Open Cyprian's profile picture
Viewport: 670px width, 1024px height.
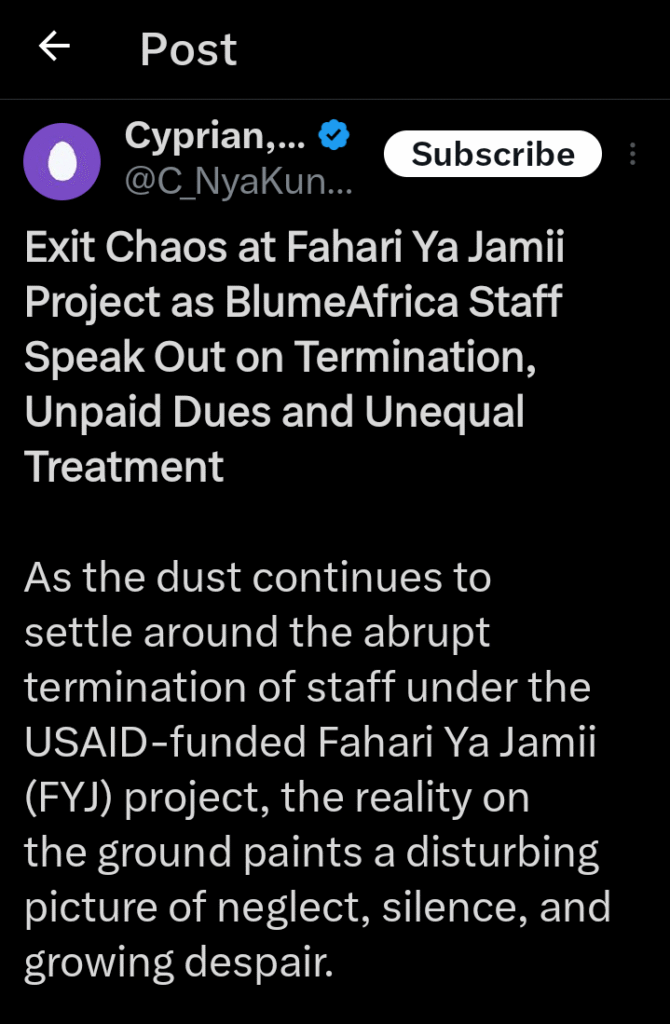pyautogui.click(x=62, y=159)
